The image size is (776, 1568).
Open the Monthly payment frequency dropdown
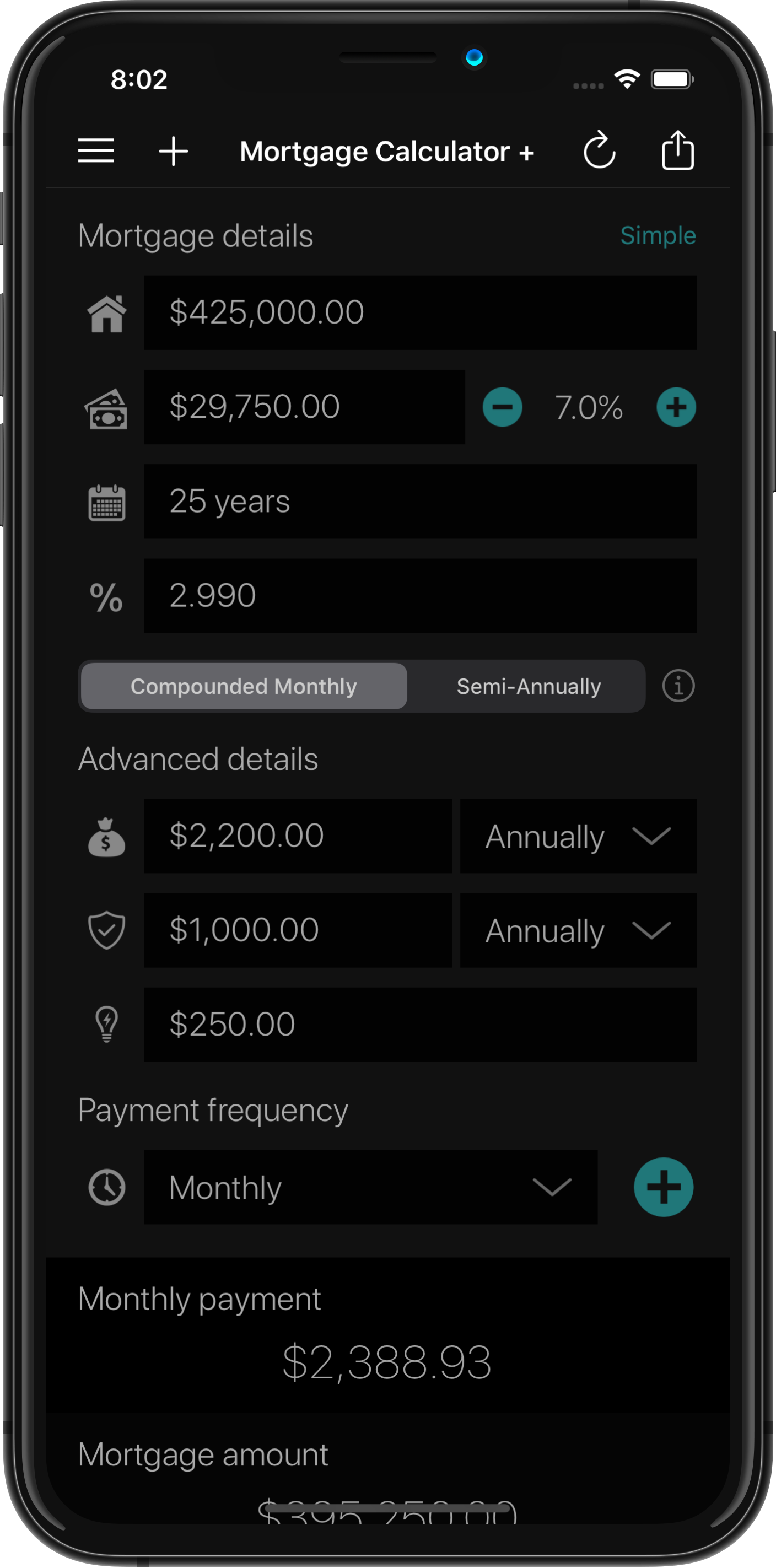tap(371, 1187)
